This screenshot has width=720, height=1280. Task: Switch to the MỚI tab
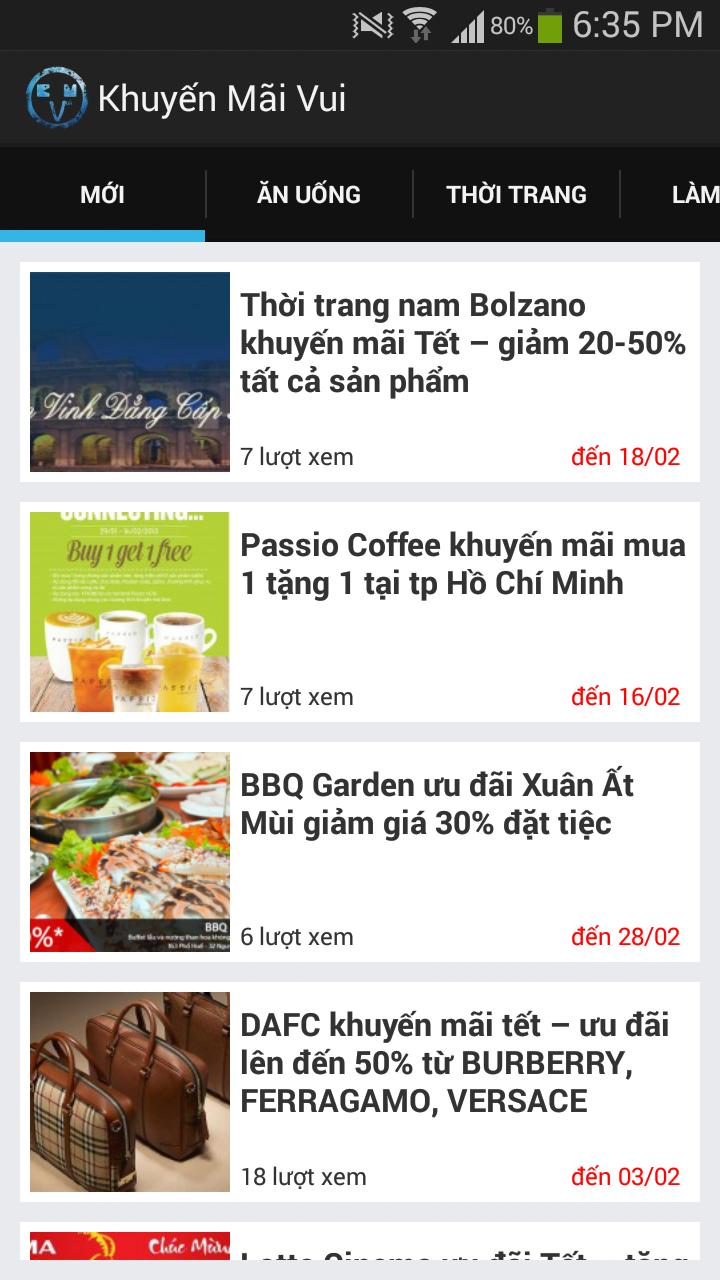[101, 194]
